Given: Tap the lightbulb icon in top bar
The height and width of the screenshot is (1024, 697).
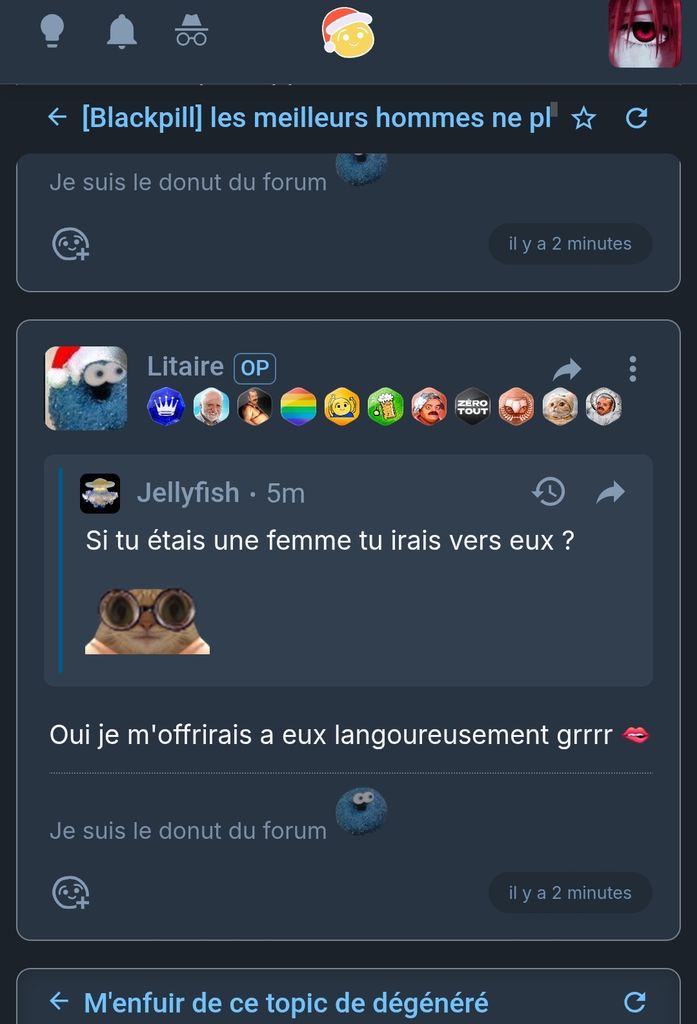Looking at the screenshot, I should [x=52, y=31].
